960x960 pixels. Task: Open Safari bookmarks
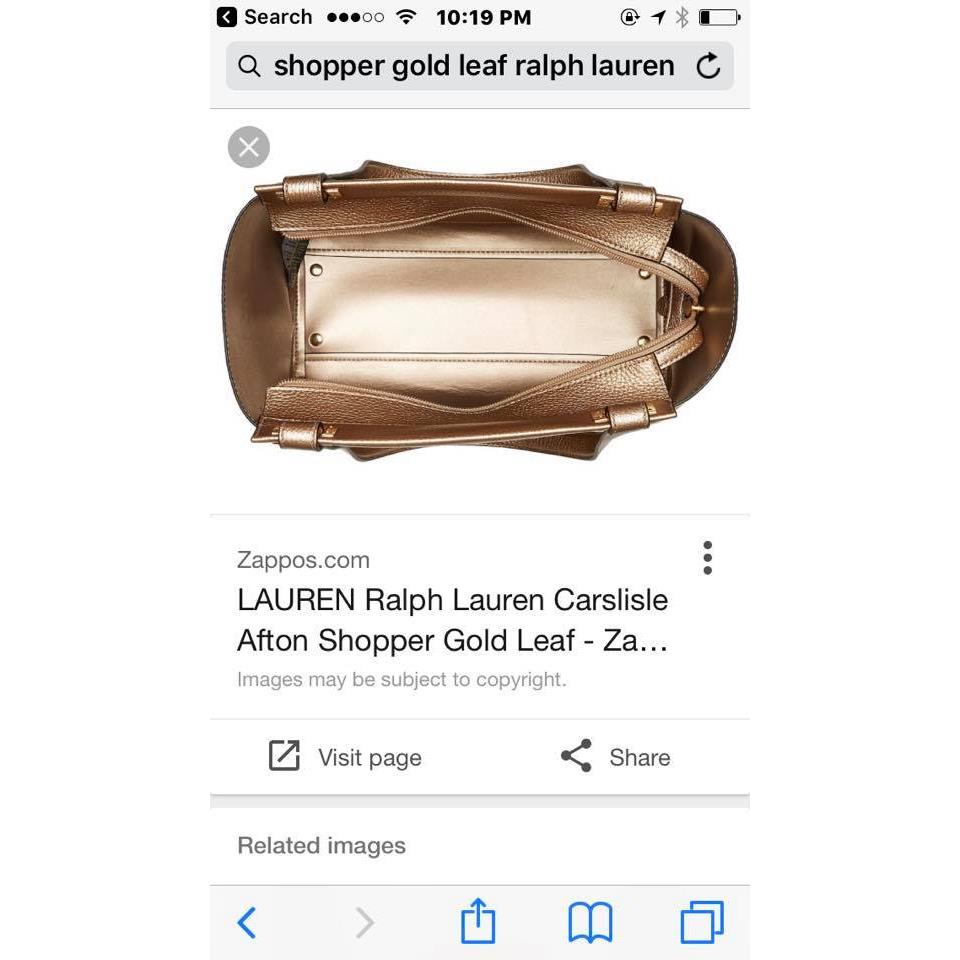(x=590, y=922)
